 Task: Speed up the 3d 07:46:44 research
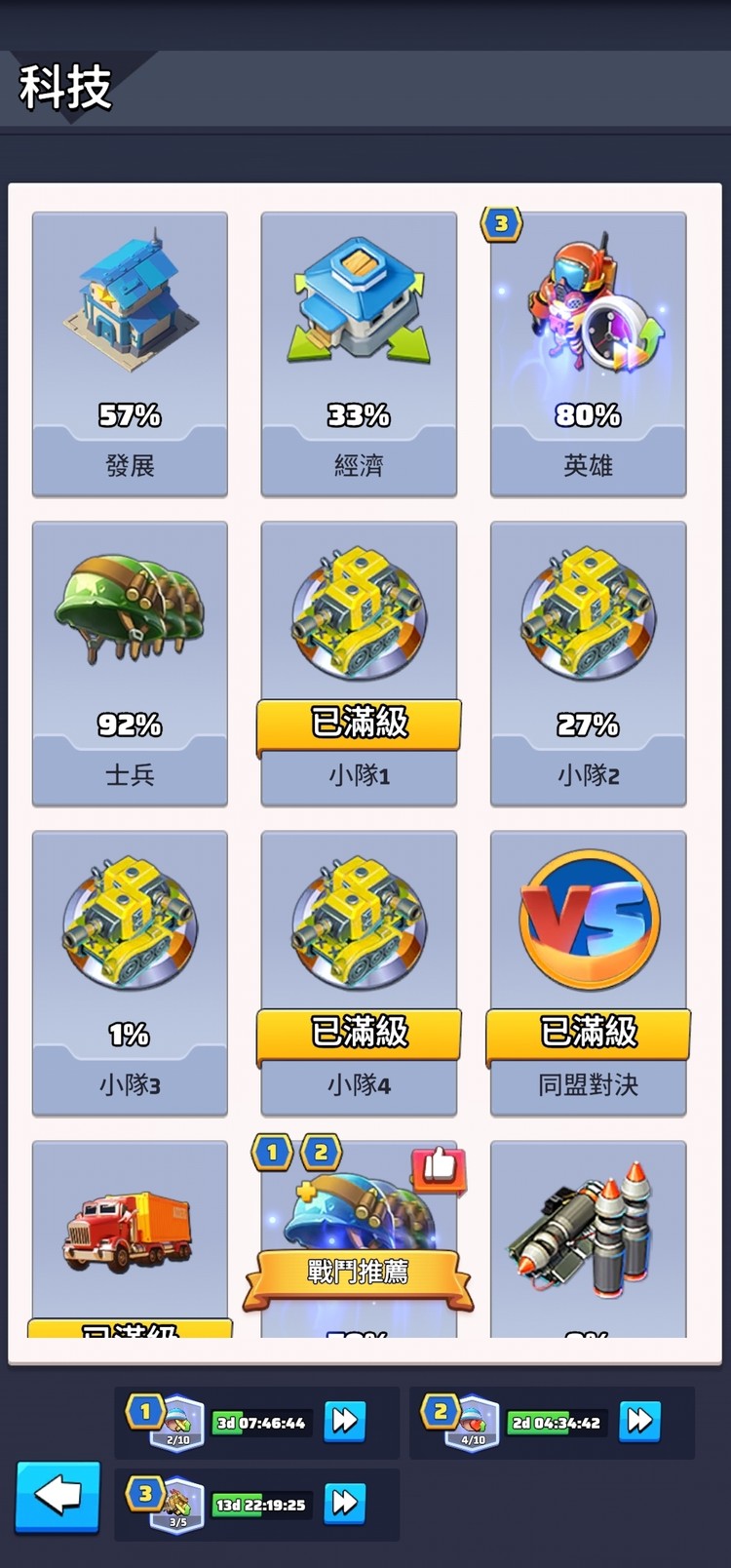pyautogui.click(x=343, y=1422)
